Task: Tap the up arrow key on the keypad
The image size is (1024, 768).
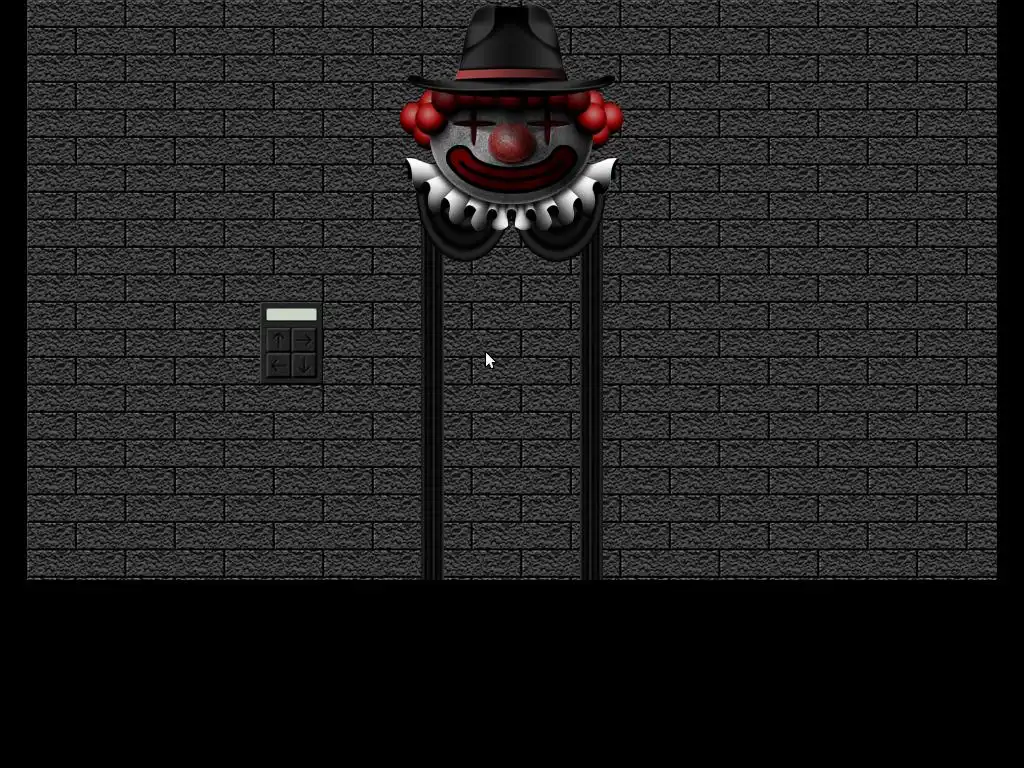Action: coord(279,341)
